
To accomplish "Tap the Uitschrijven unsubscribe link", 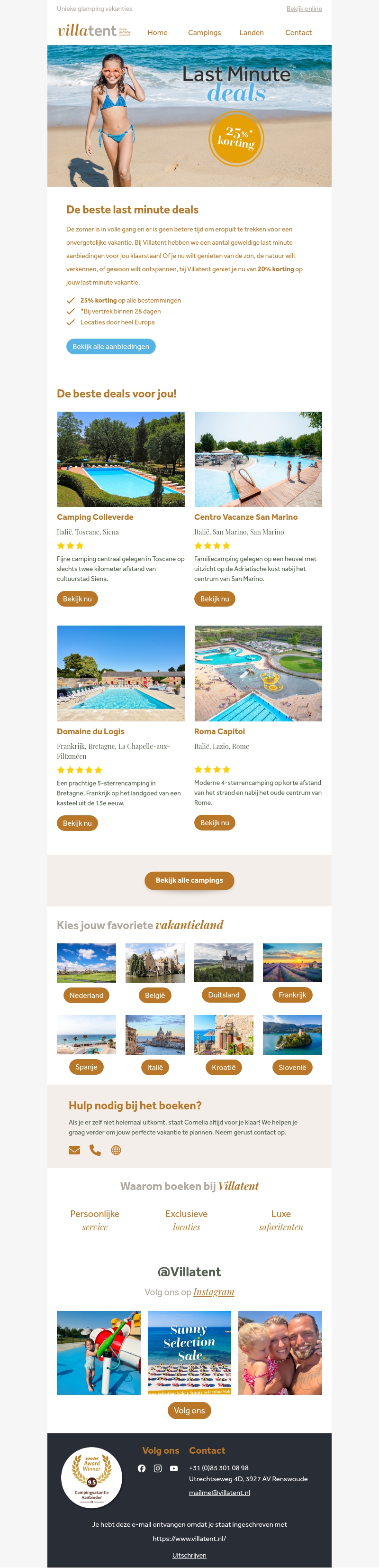I will [x=189, y=1555].
